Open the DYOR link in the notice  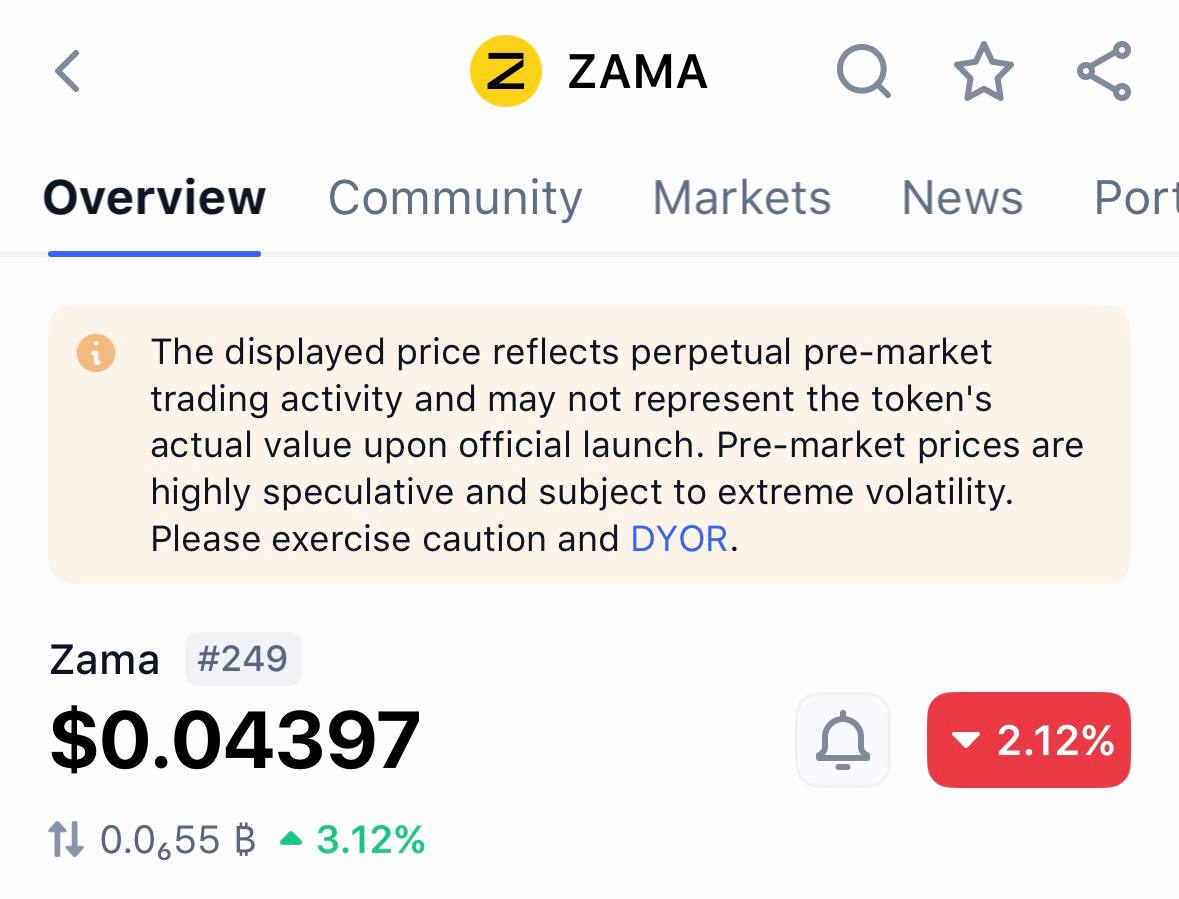pyautogui.click(x=679, y=539)
